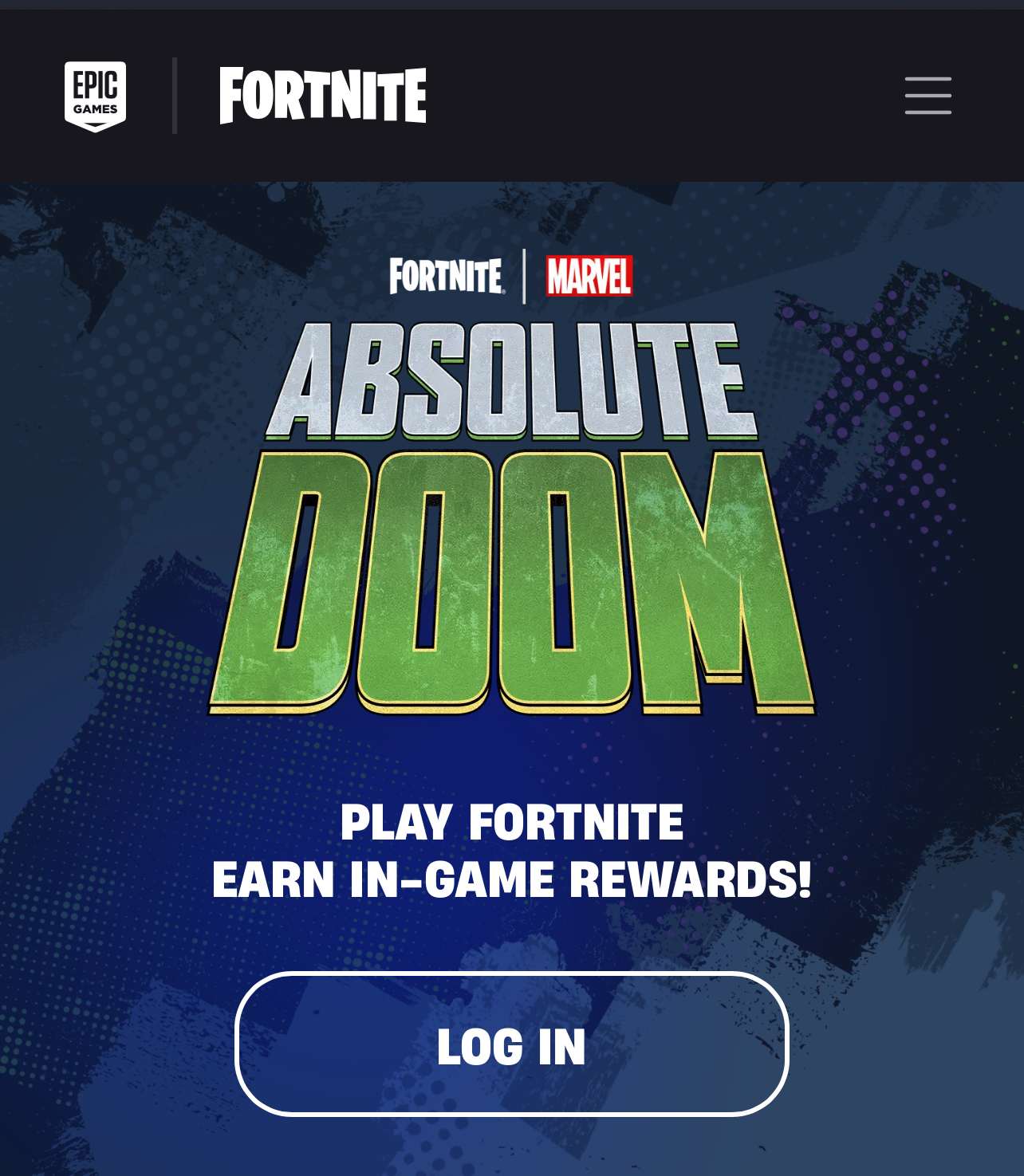The height and width of the screenshot is (1176, 1024).
Task: Tap the LOG IN button
Action: point(511,1044)
